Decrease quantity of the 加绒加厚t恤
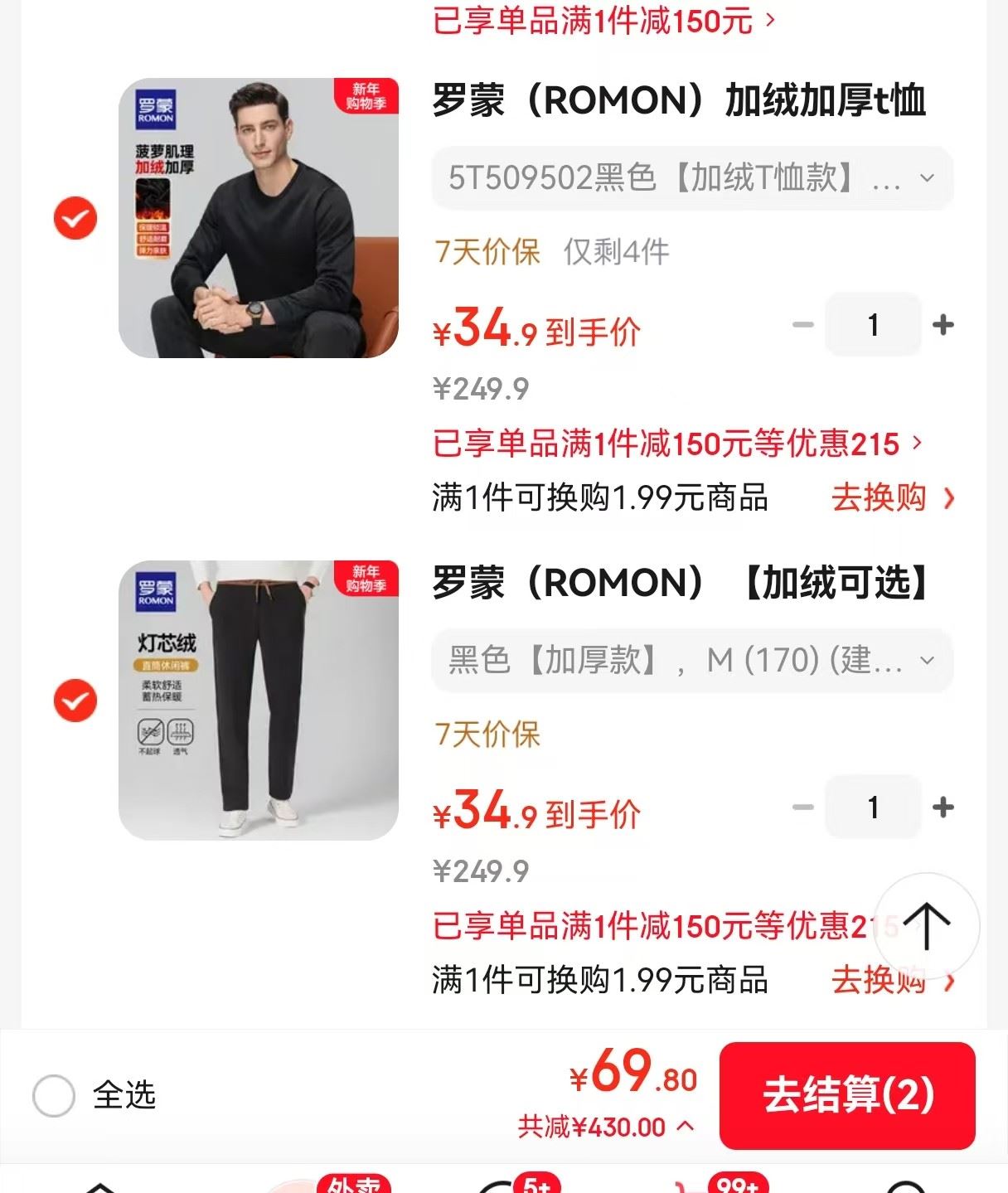Image resolution: width=1008 pixels, height=1193 pixels. pyautogui.click(x=802, y=325)
